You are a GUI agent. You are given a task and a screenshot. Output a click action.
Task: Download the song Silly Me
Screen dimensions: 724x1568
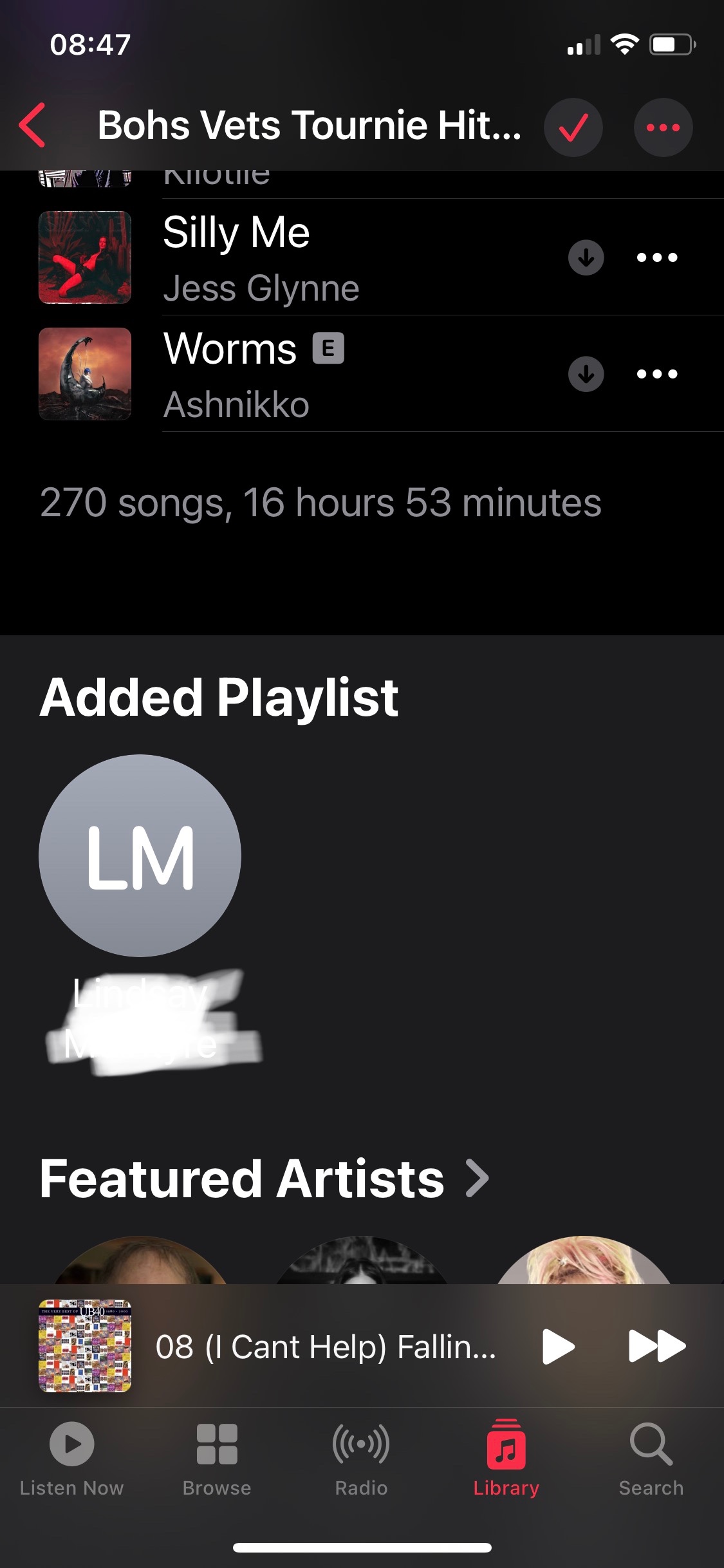(586, 257)
